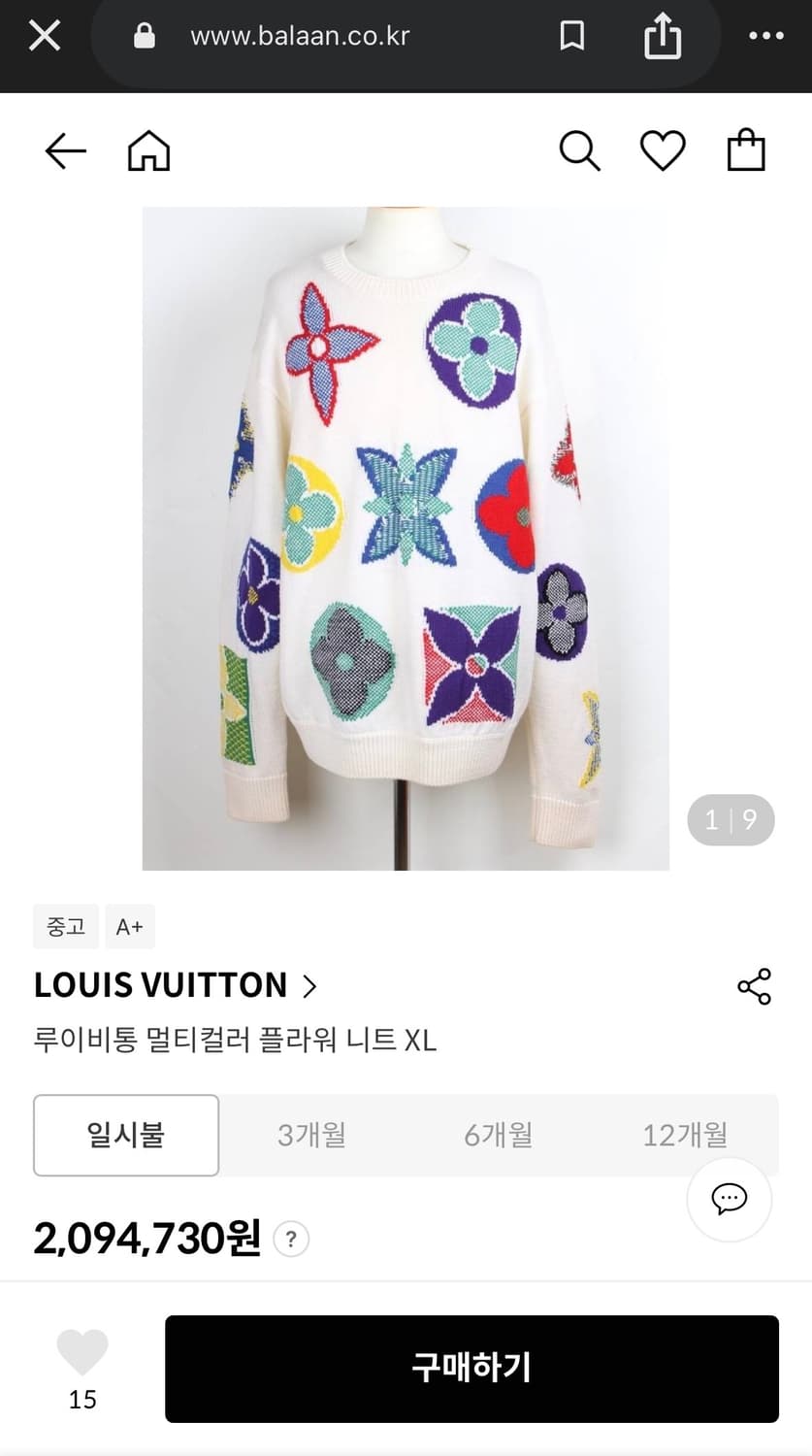Viewport: 812px width, 1456px height.
Task: Open the price info question mark tooltip
Action: point(290,1239)
